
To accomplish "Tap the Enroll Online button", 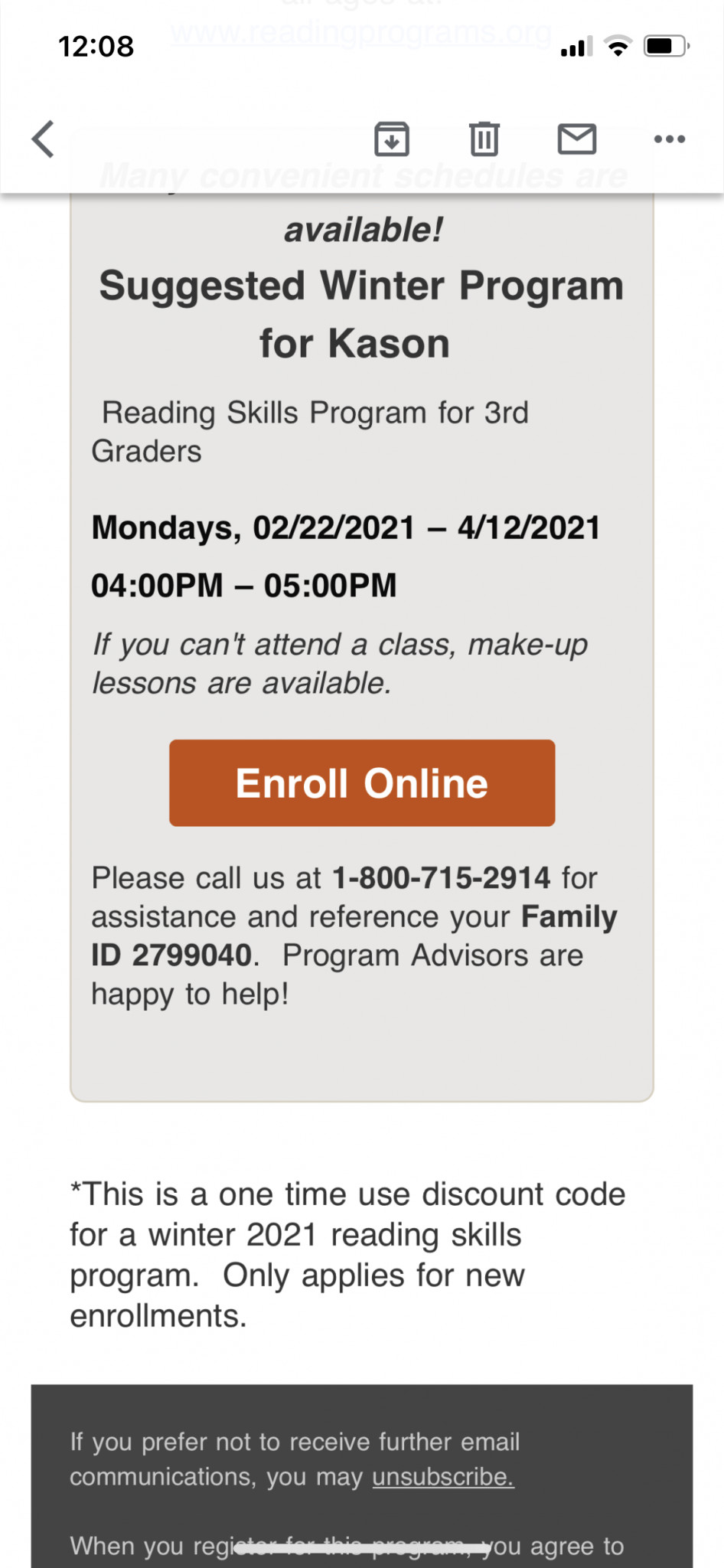I will pyautogui.click(x=362, y=782).
